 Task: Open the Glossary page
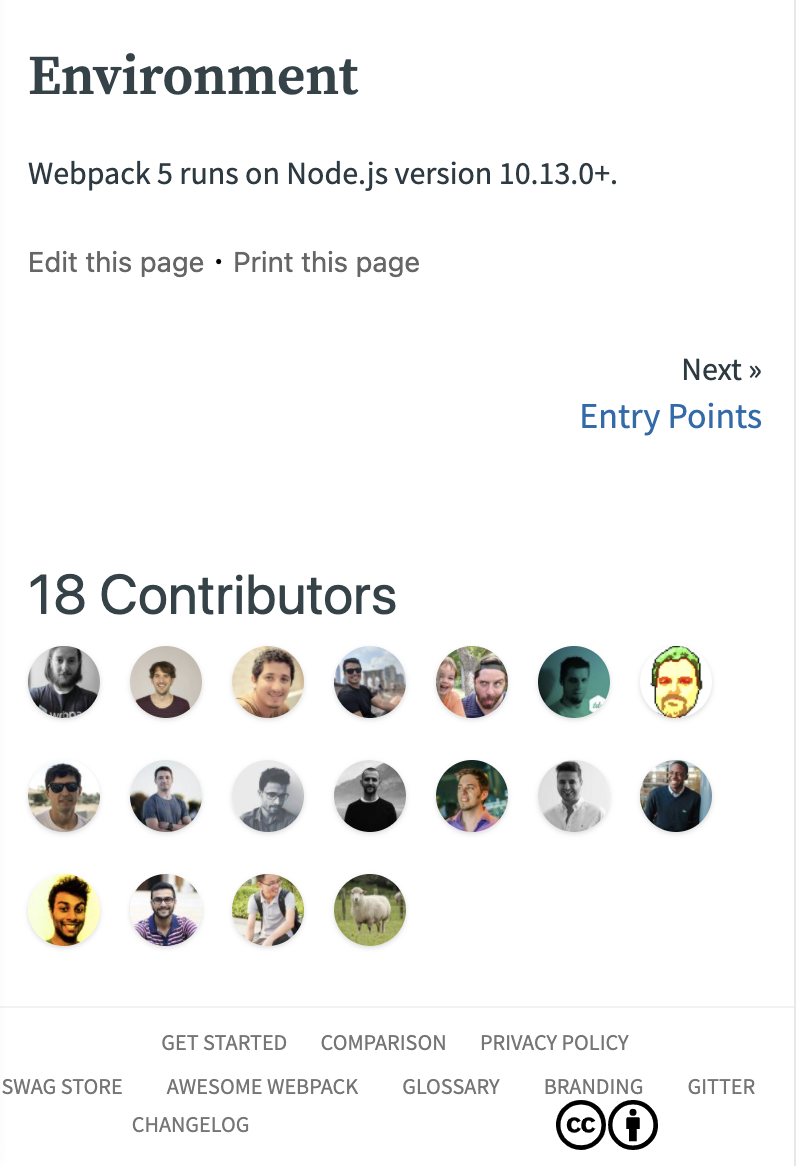(x=451, y=1086)
